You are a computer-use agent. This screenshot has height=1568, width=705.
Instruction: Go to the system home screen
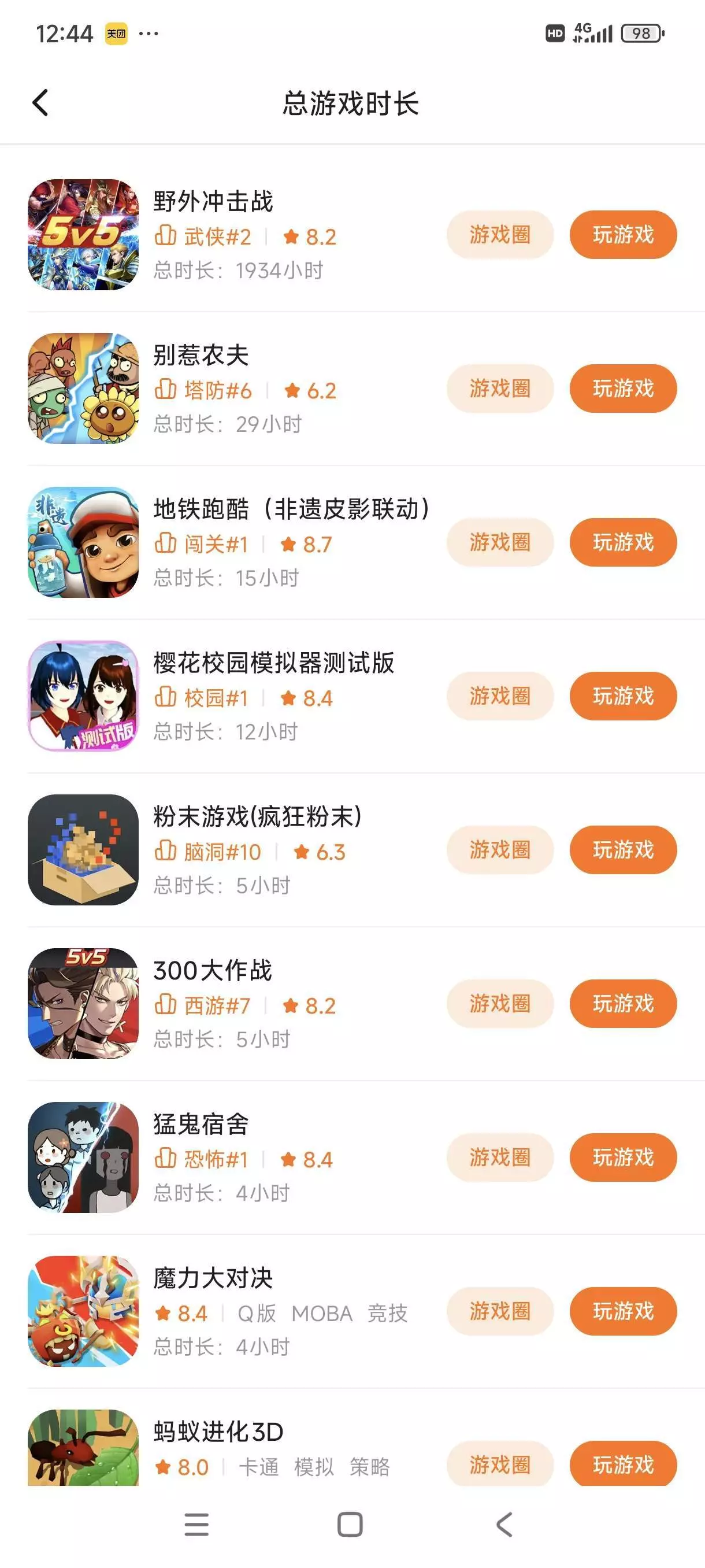click(350, 1525)
